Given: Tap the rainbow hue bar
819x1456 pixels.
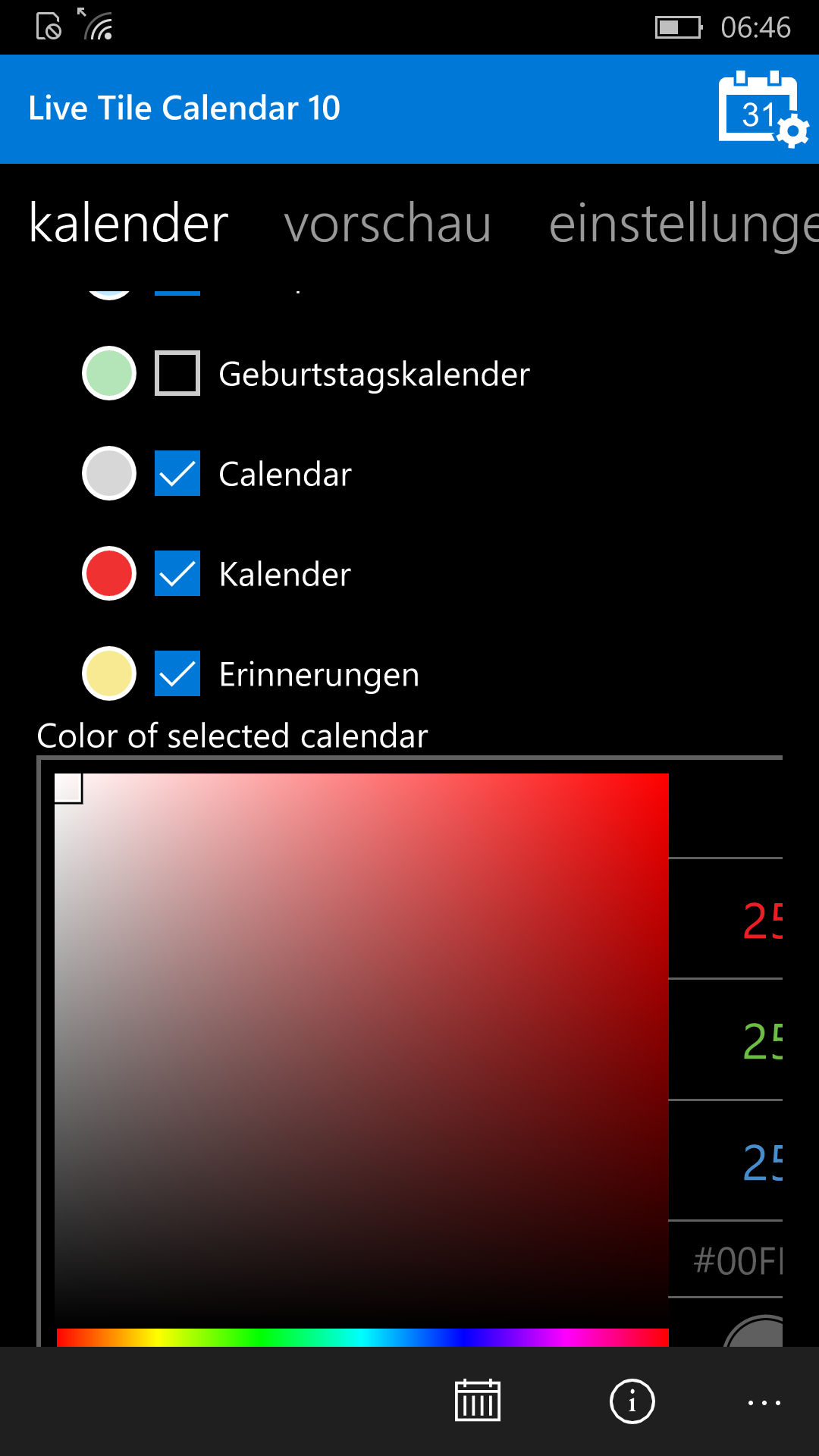Looking at the screenshot, I should [x=362, y=1338].
